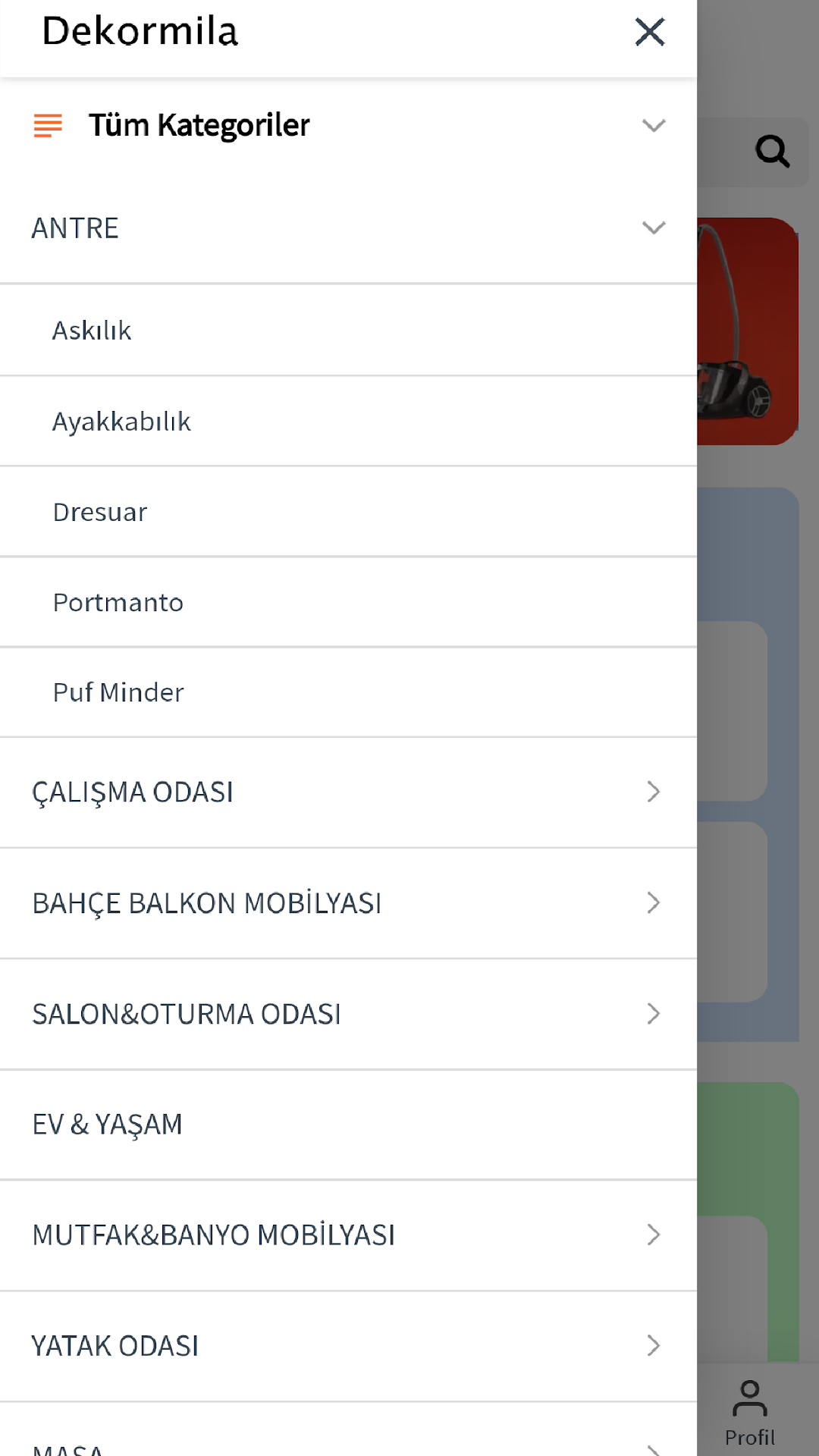Open the Askılık subcategory
This screenshot has width=819, height=1456.
coord(92,331)
